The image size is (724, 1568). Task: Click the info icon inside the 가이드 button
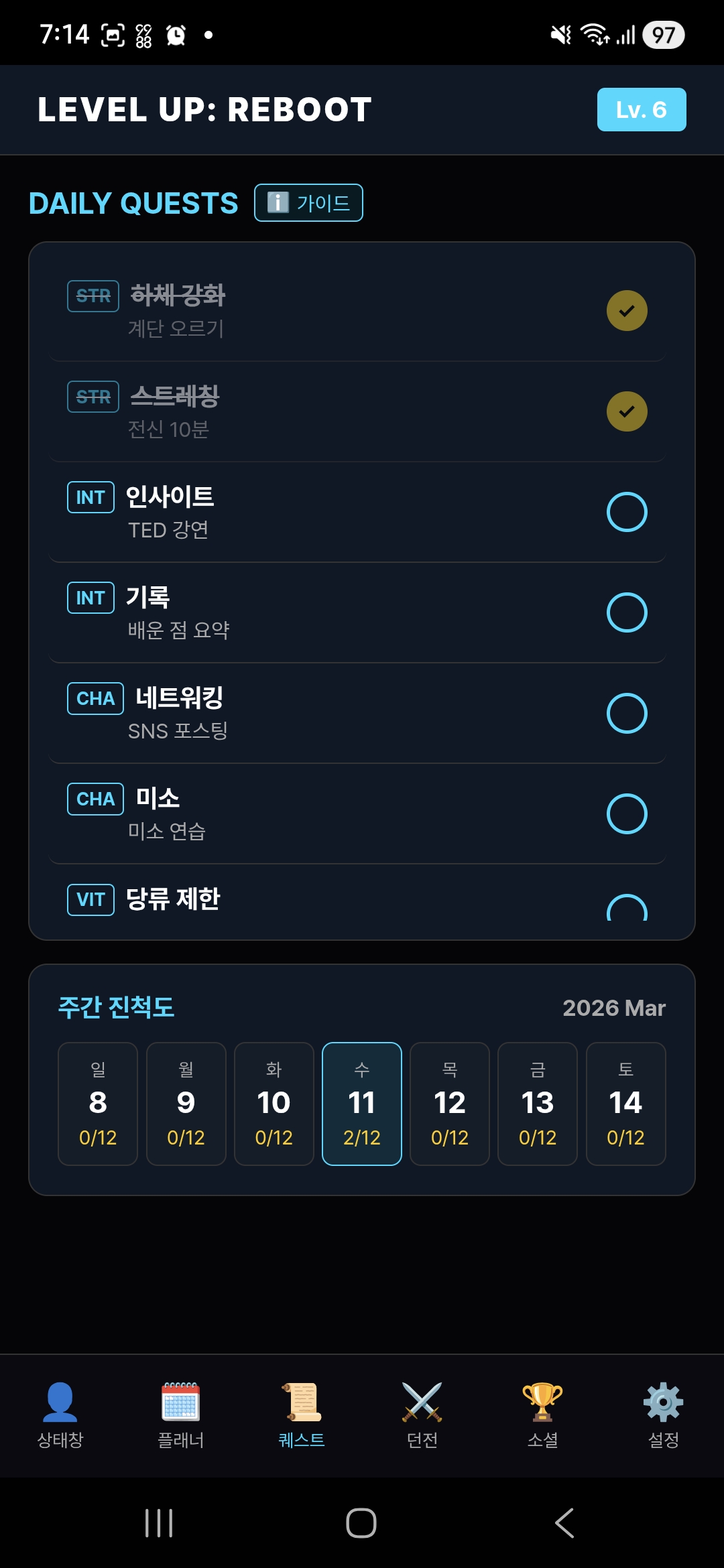point(277,202)
